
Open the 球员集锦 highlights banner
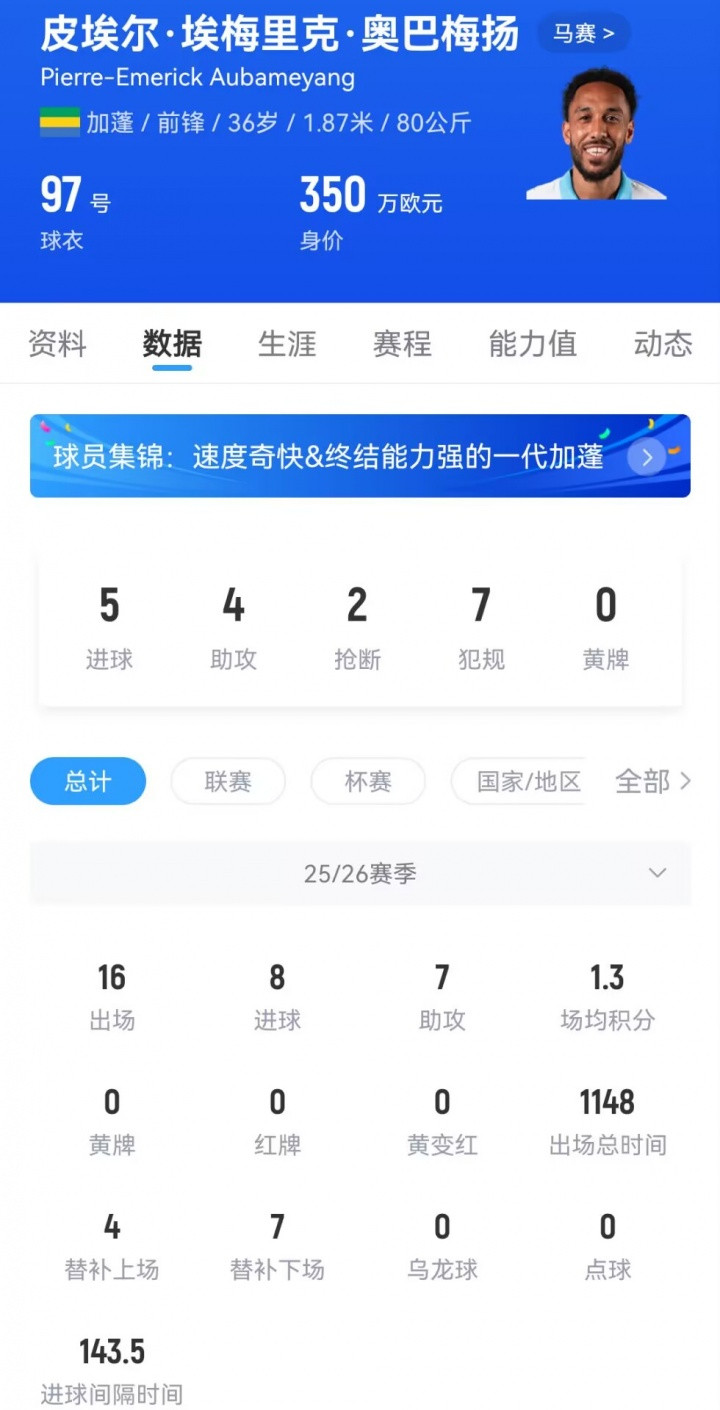(x=360, y=456)
